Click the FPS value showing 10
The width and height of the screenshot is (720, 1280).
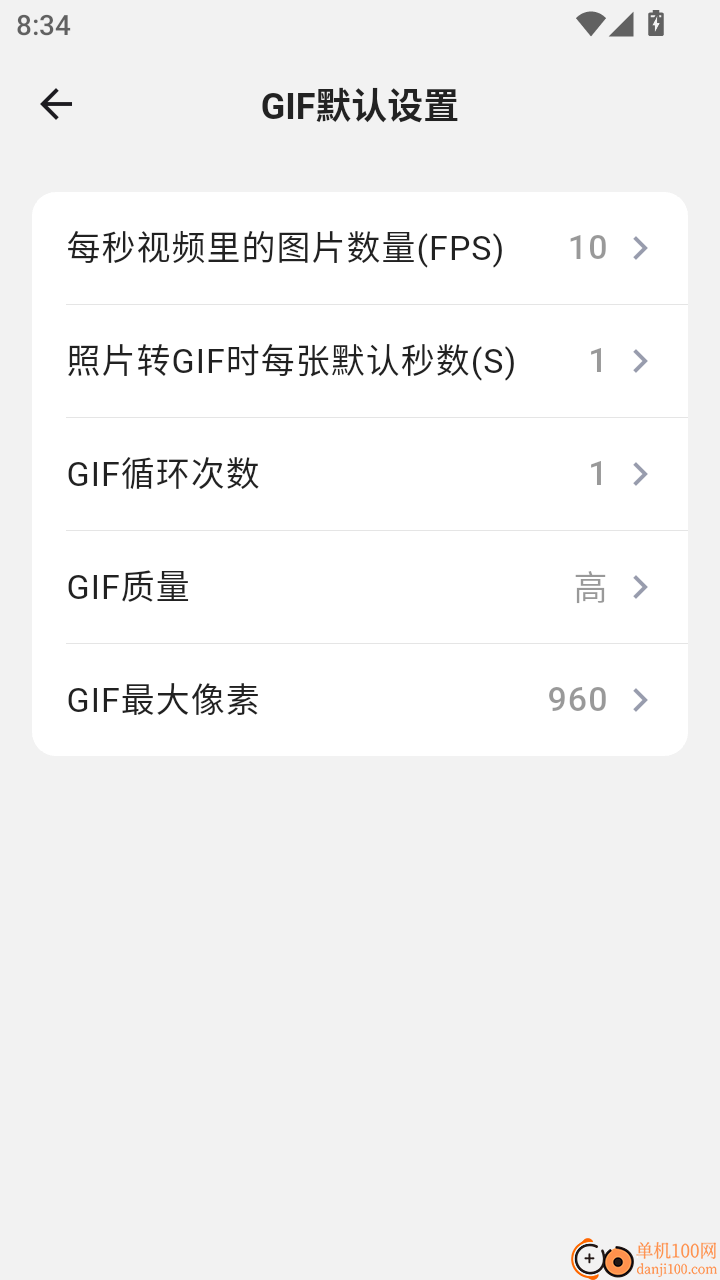coord(587,248)
